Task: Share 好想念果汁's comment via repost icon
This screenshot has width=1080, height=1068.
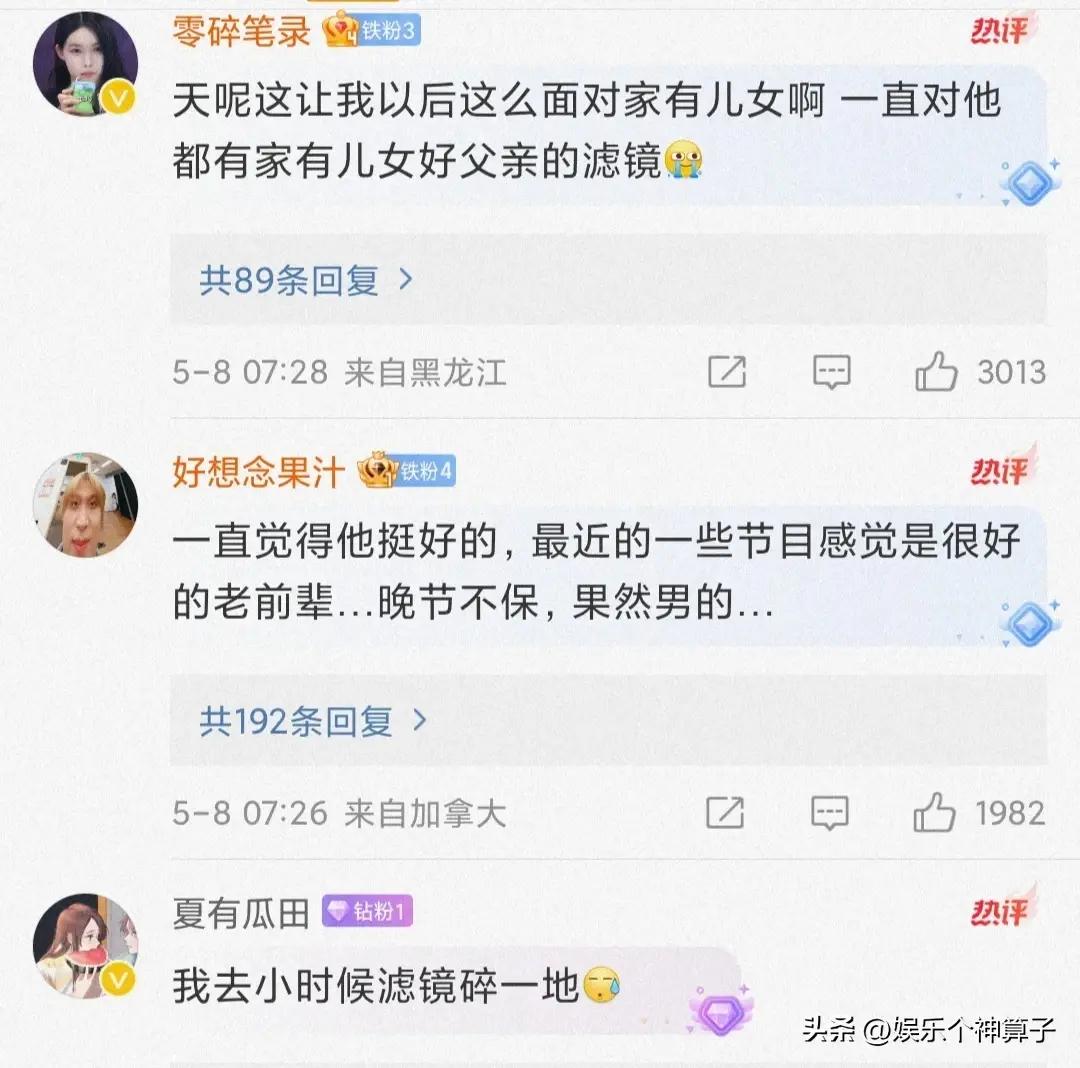Action: point(727,813)
